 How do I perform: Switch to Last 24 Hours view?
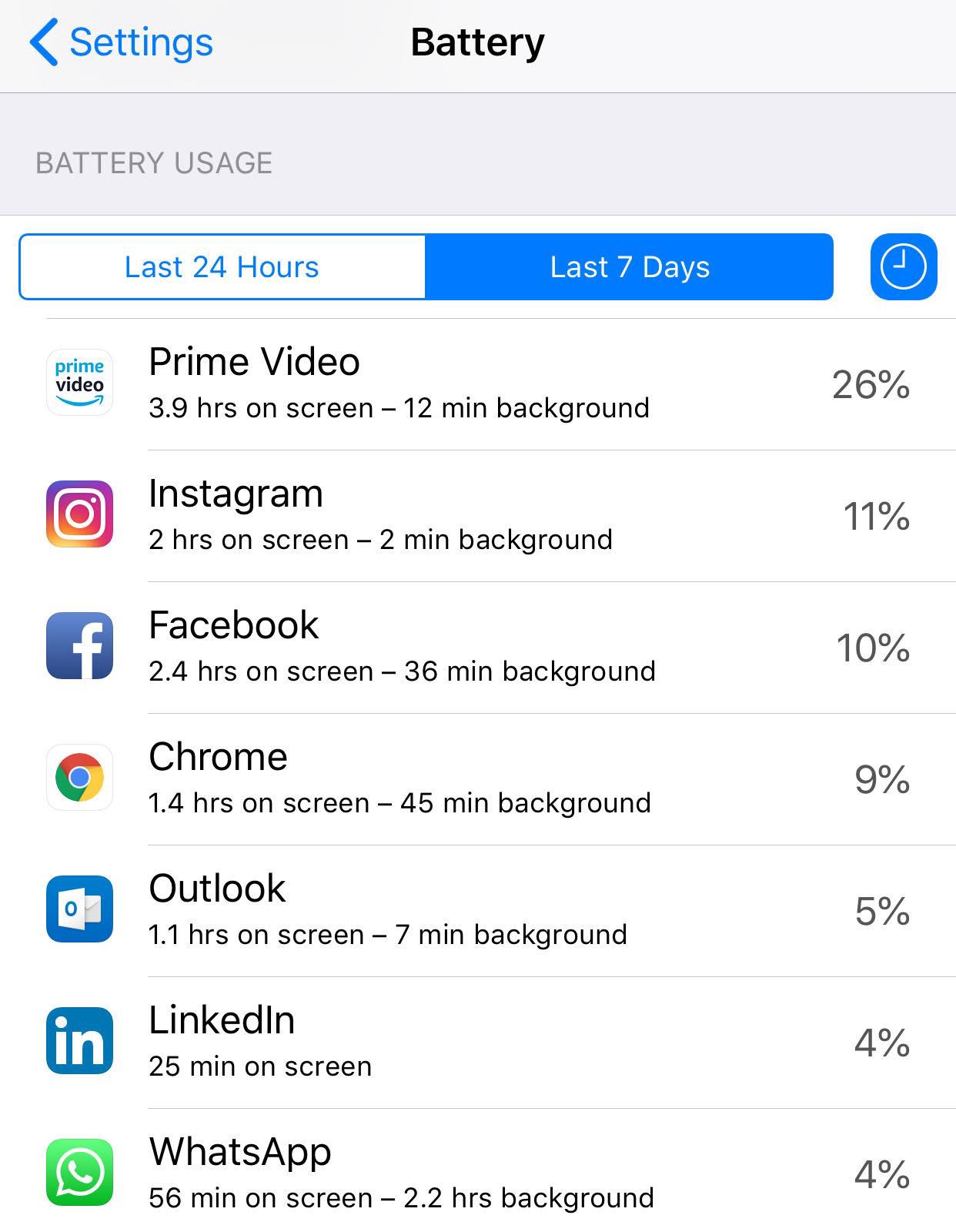tap(222, 267)
